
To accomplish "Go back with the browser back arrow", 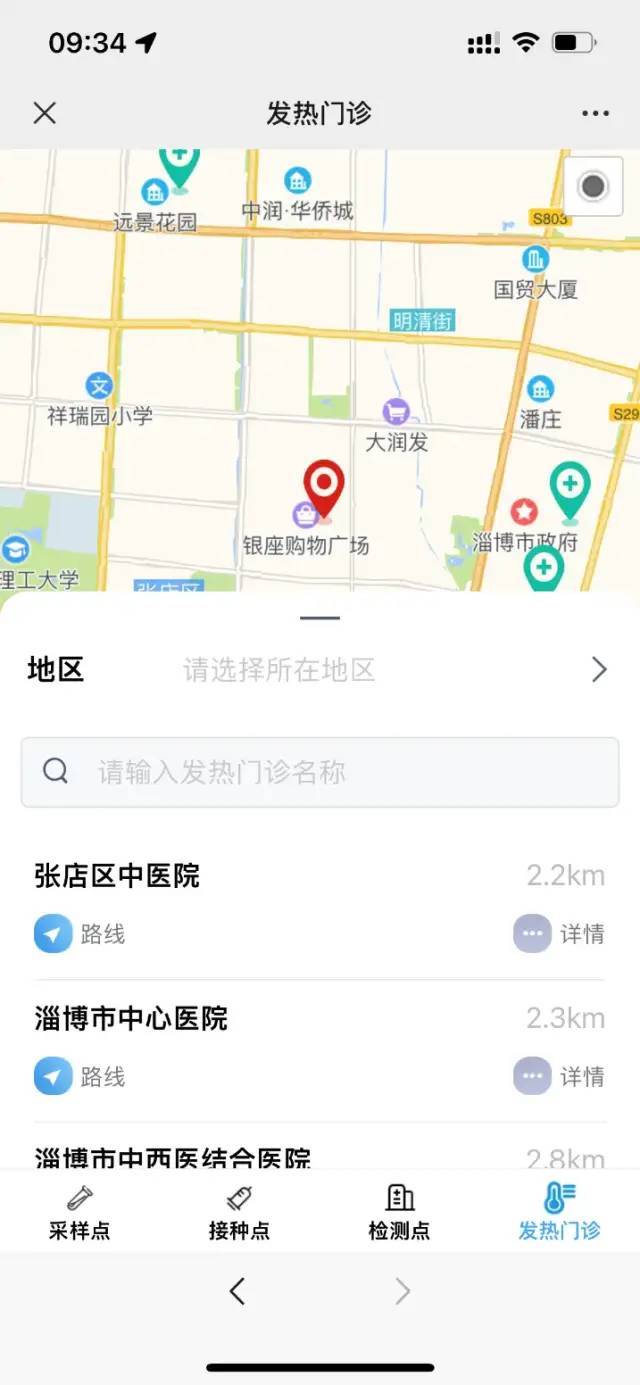I will [237, 1291].
